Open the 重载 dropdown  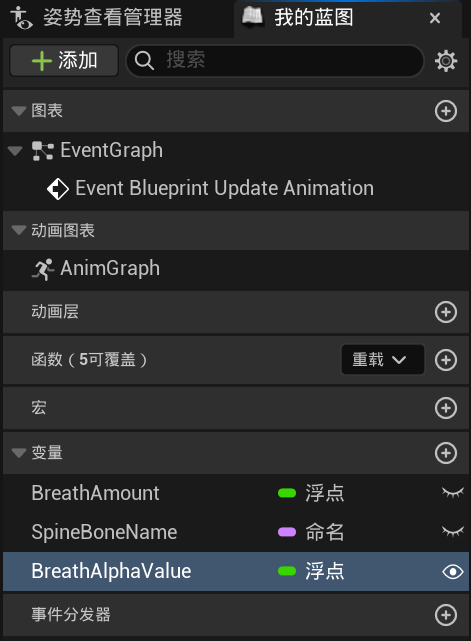coord(383,360)
